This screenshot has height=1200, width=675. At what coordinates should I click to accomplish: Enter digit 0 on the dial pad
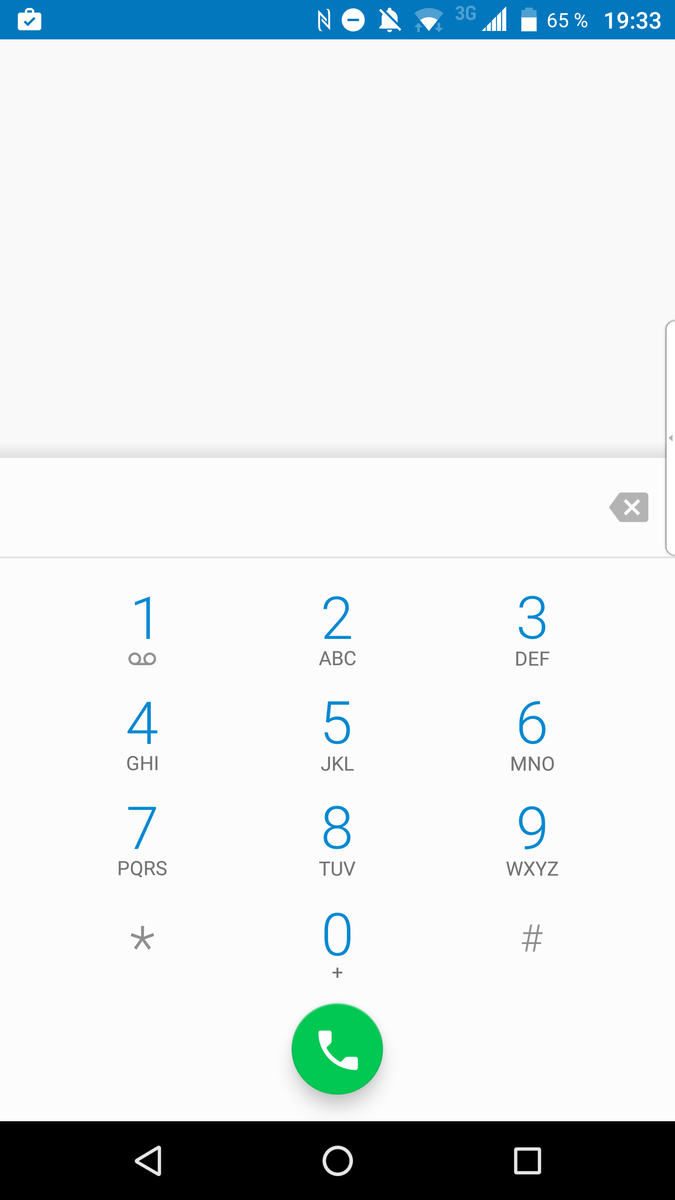click(x=337, y=943)
